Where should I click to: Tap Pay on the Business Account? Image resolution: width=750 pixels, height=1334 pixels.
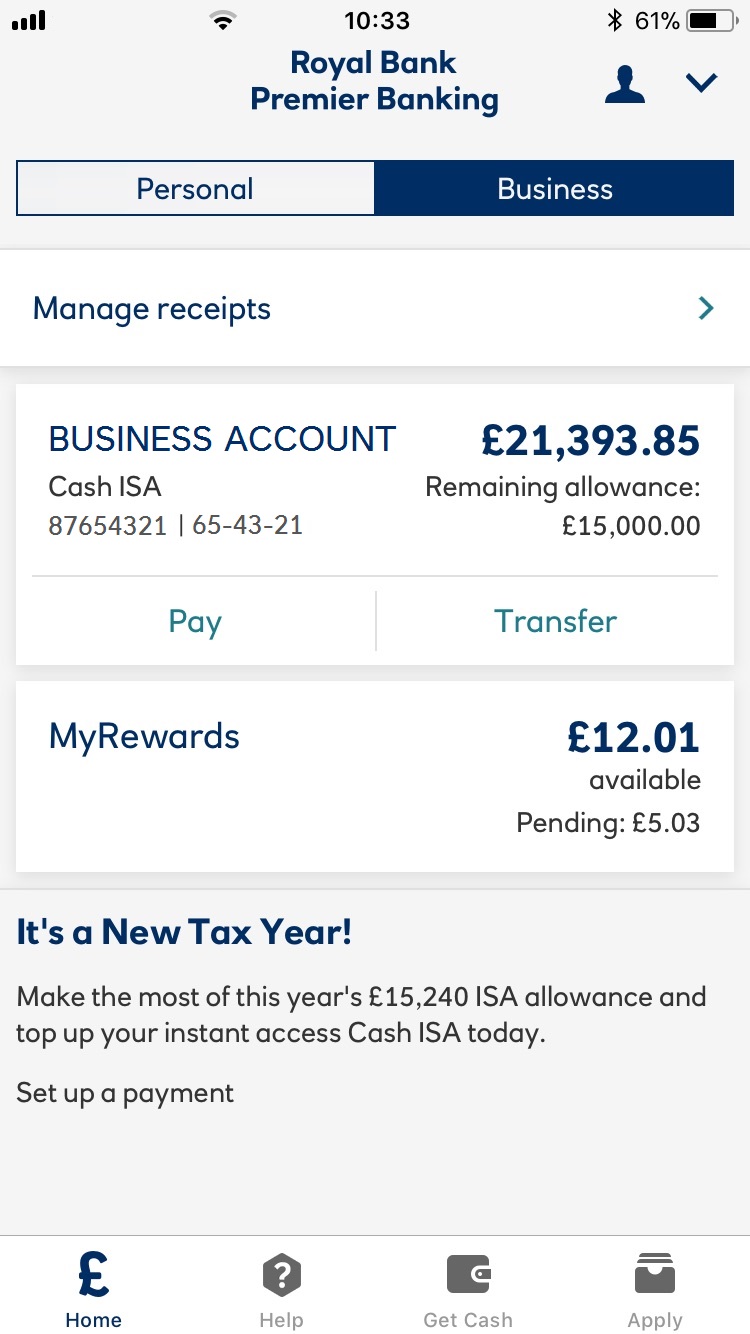click(195, 621)
